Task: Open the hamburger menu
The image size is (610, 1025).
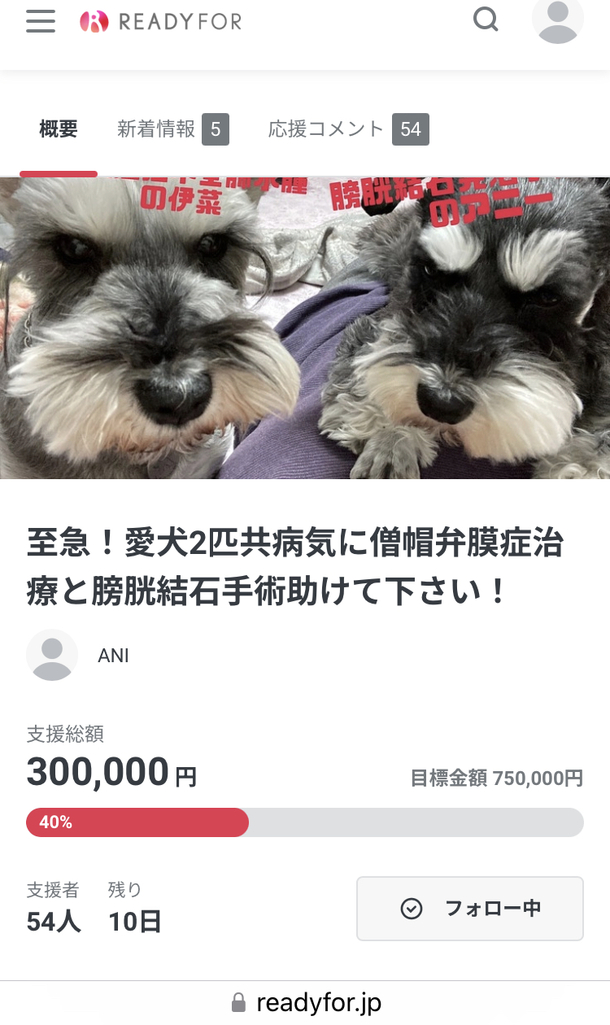Action: coord(41,21)
